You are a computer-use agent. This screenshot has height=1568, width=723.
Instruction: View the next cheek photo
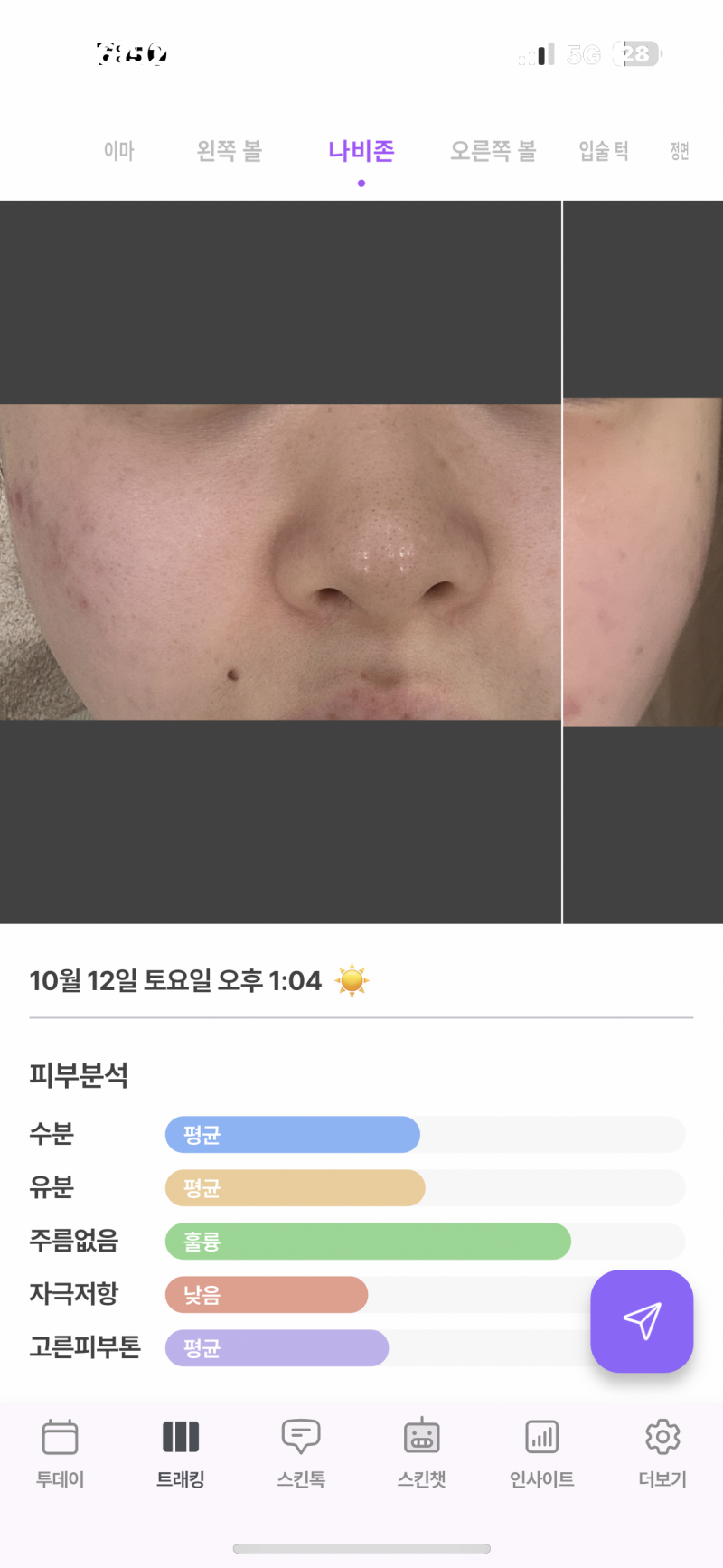(x=643, y=562)
